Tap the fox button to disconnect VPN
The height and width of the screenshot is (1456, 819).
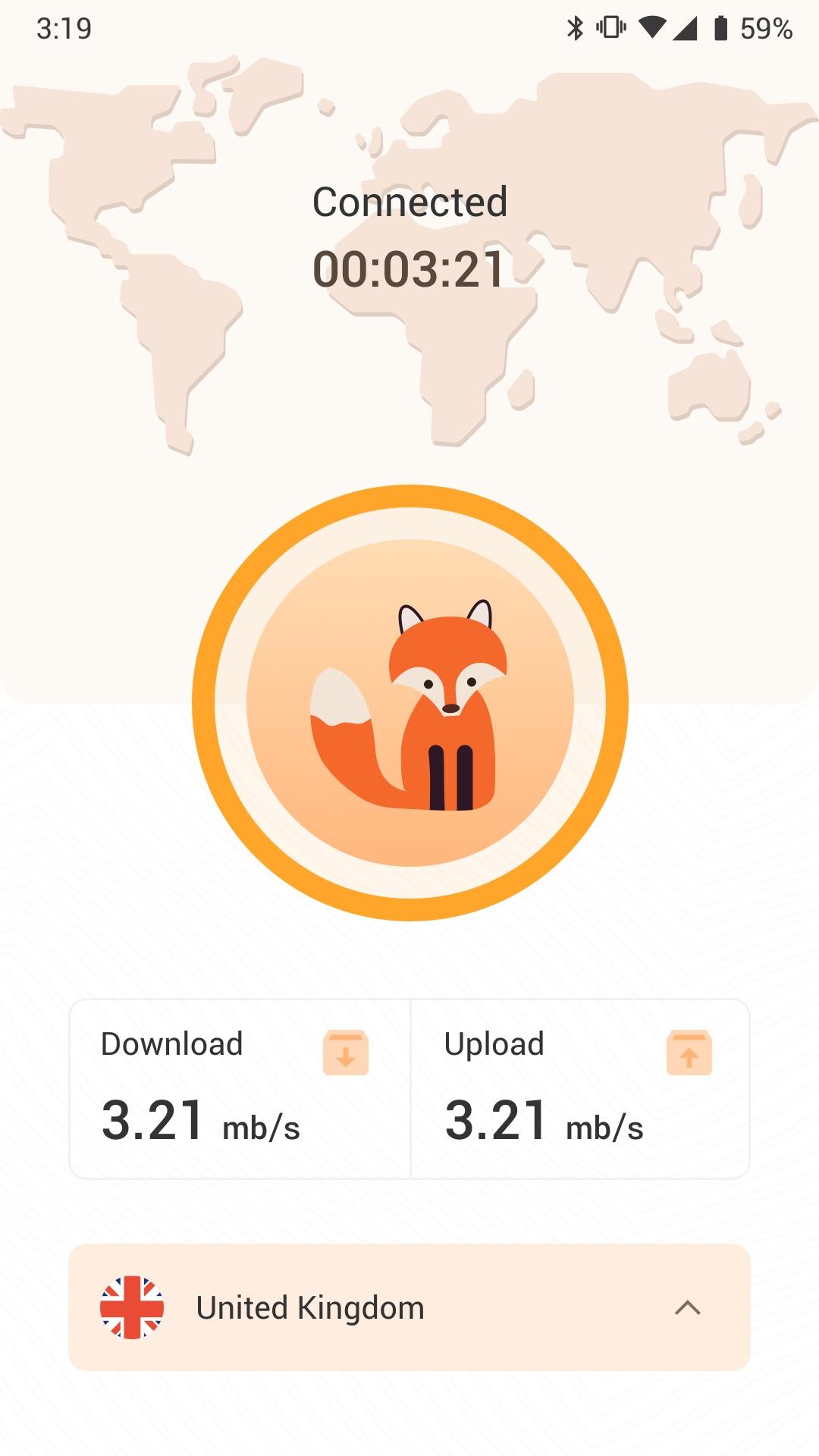pyautogui.click(x=409, y=702)
